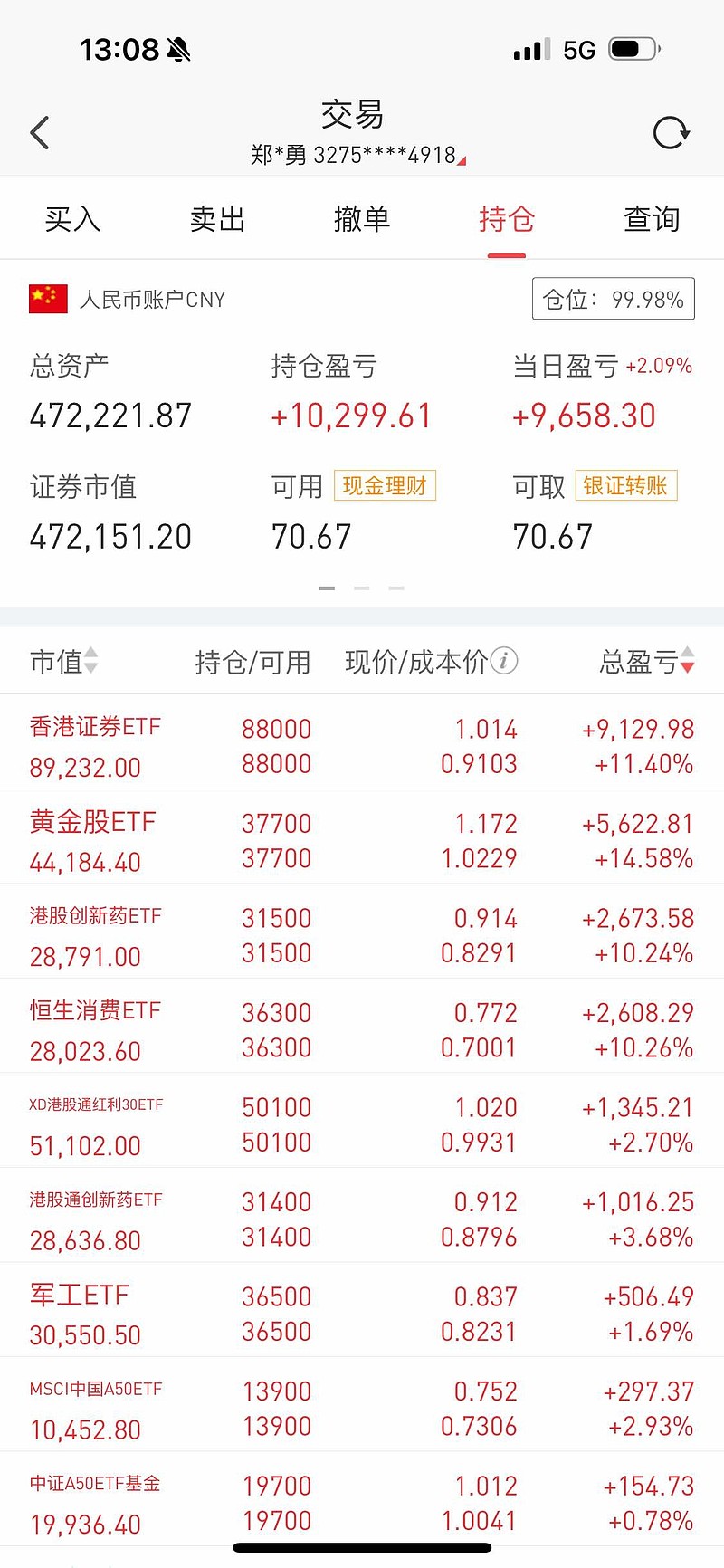
Task: Open 银证转账 bank transfer
Action: tap(625, 485)
